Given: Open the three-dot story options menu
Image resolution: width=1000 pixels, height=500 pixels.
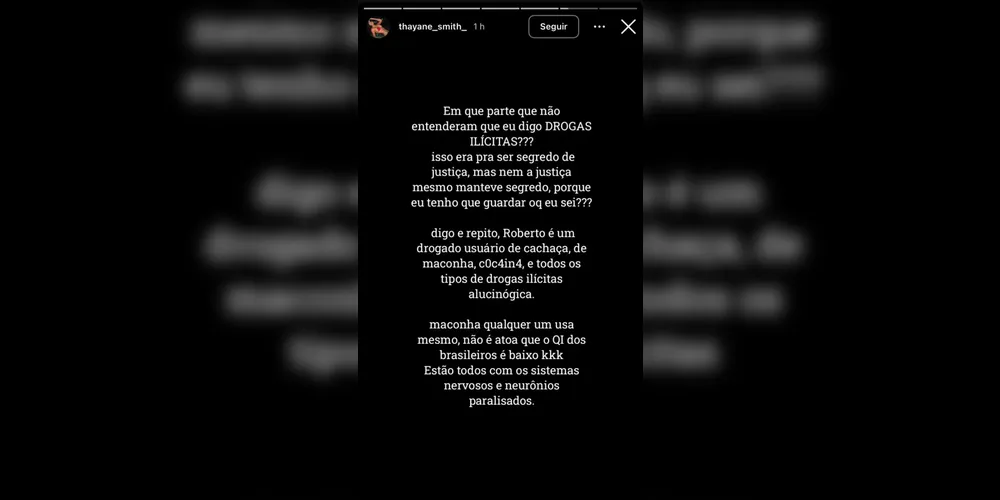Looking at the screenshot, I should pos(599,27).
